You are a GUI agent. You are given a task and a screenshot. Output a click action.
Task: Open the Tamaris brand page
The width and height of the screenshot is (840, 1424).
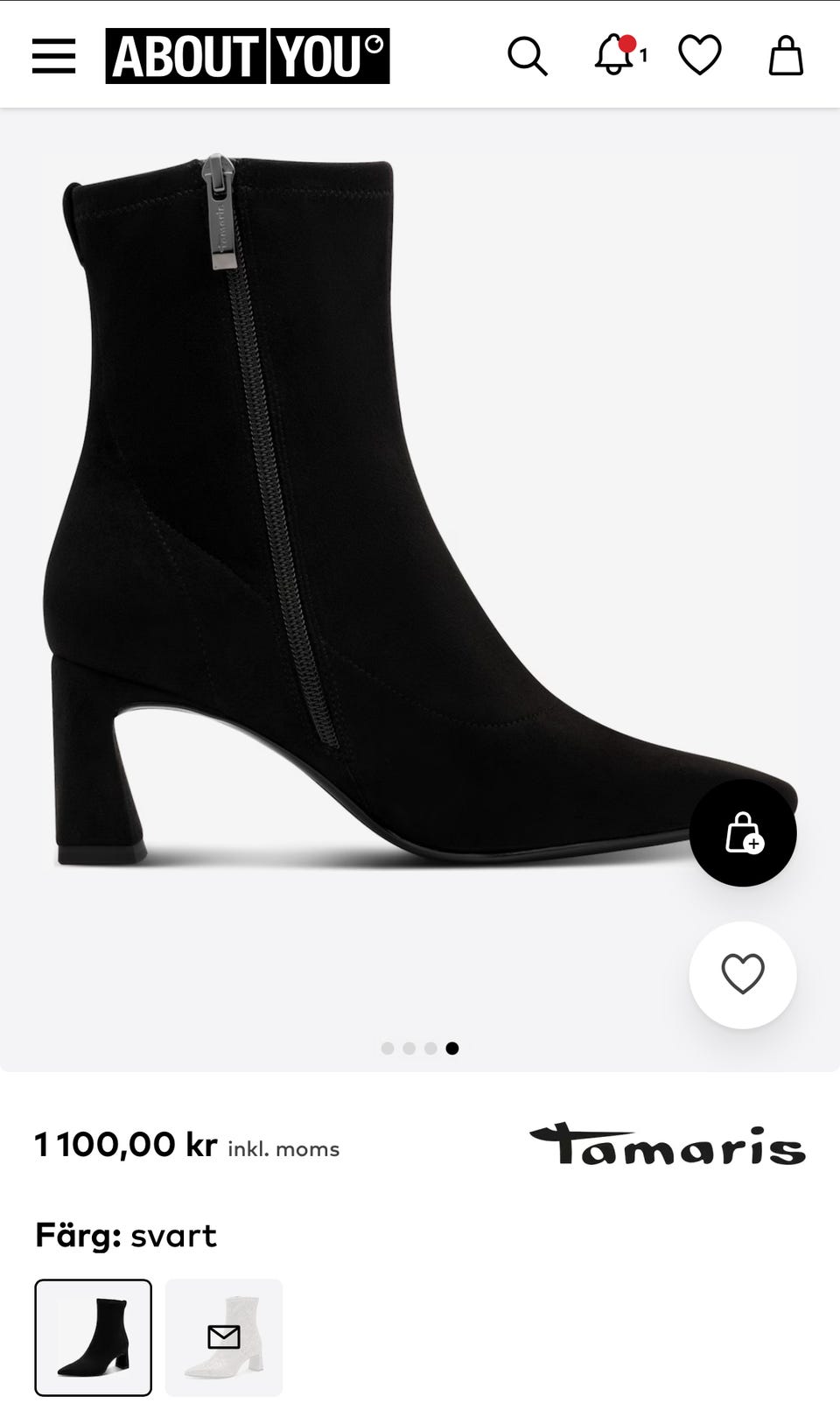point(667,1145)
